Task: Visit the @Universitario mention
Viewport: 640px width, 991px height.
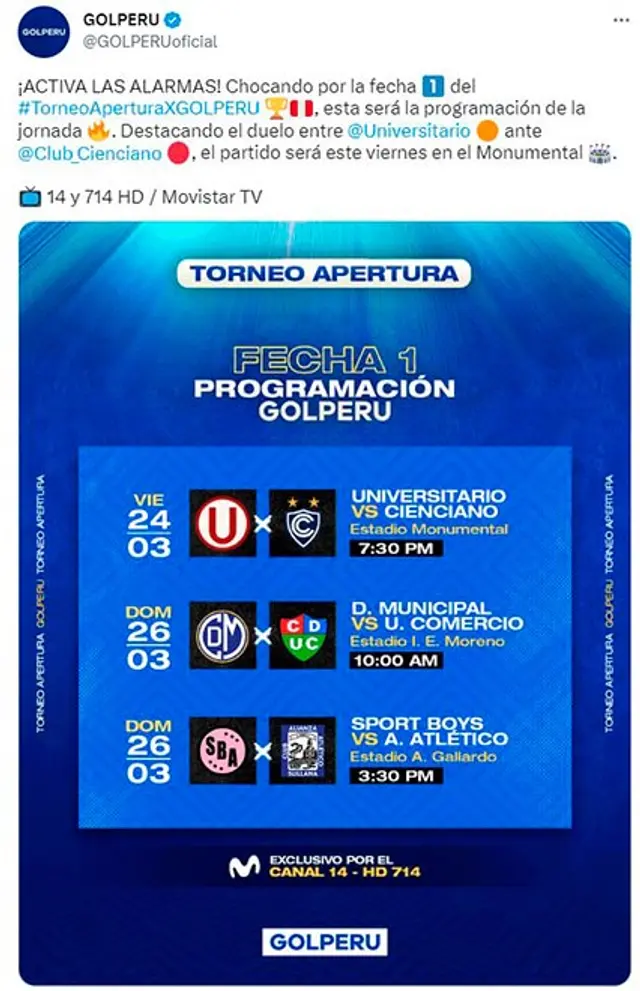Action: [408, 130]
